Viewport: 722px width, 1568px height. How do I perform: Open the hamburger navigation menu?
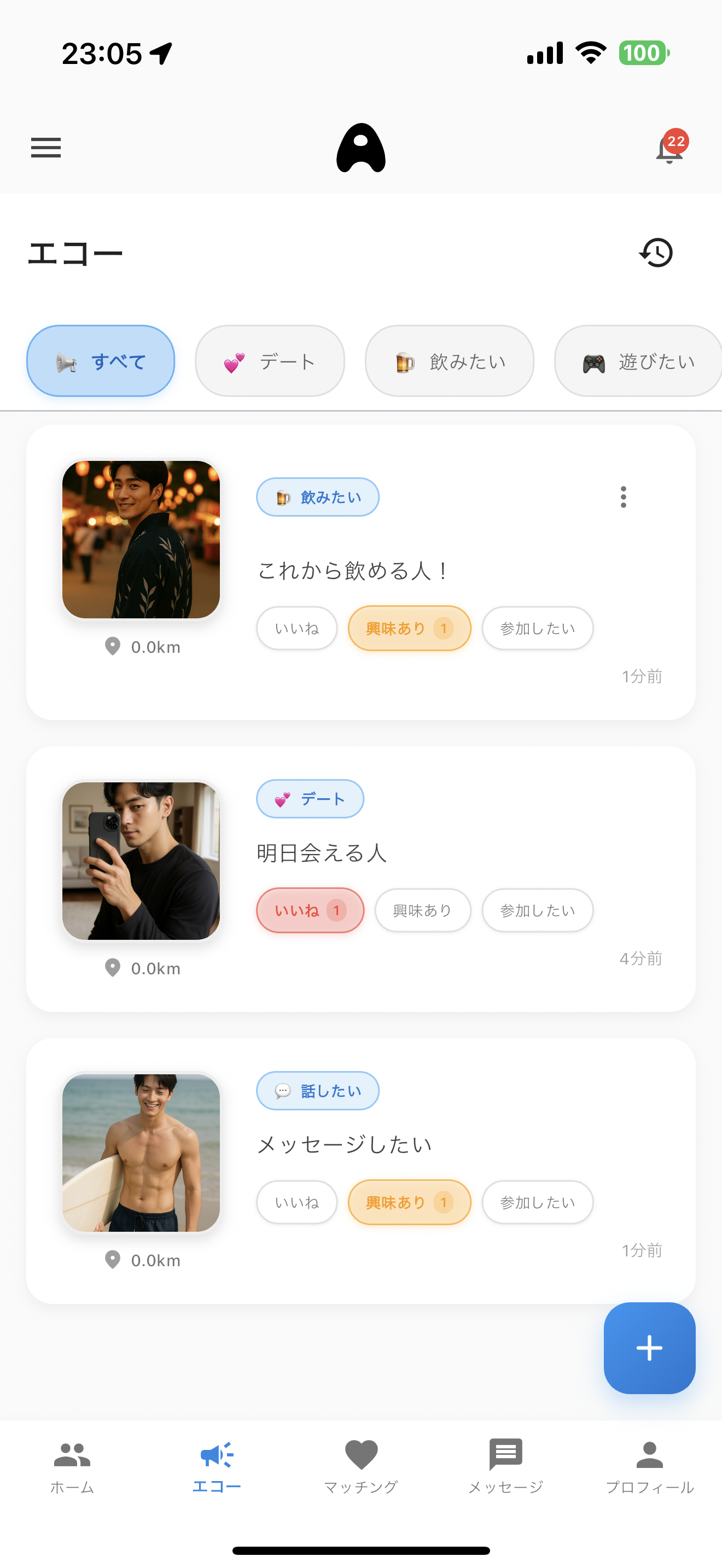click(45, 148)
